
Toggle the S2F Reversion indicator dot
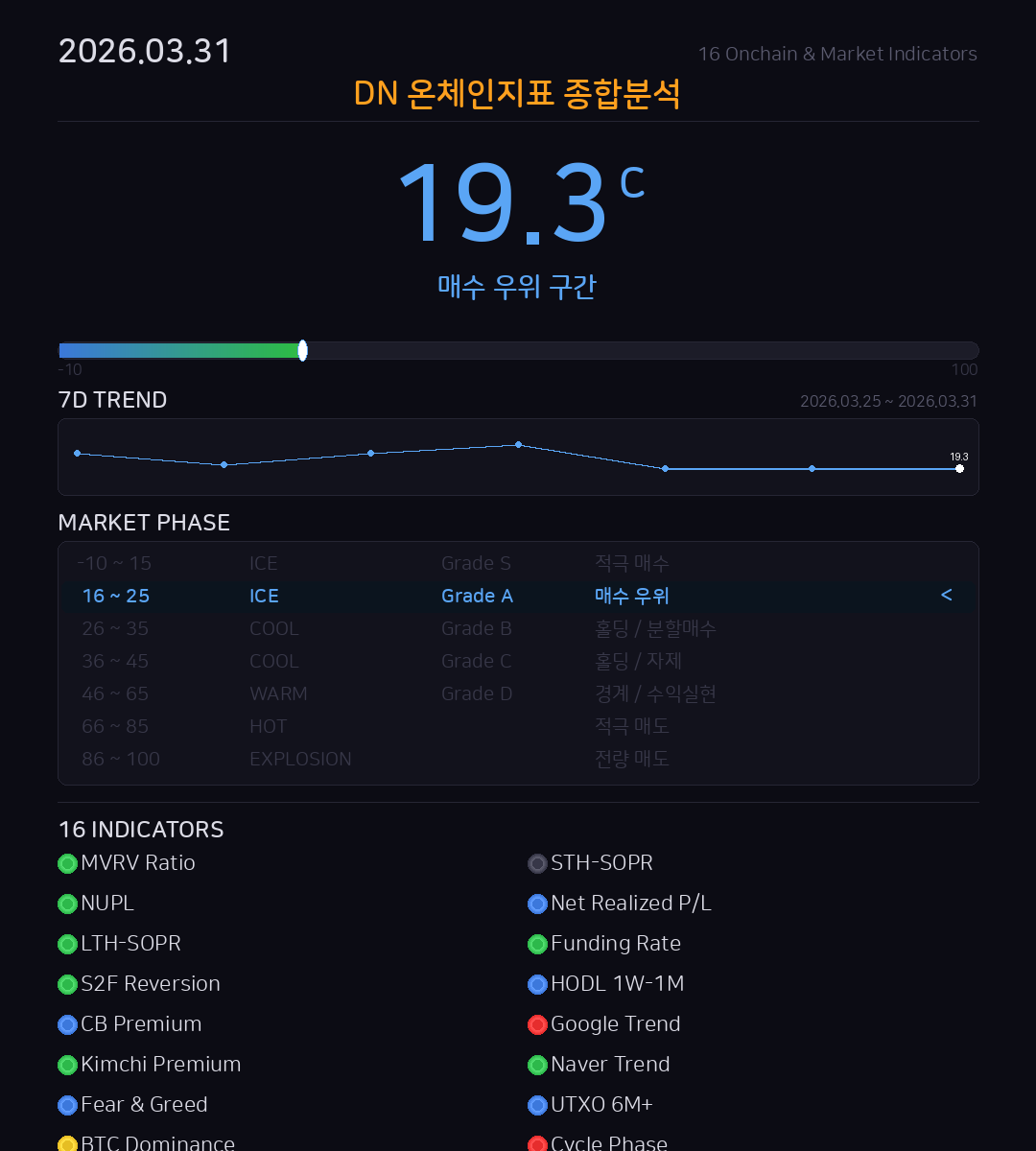click(67, 984)
